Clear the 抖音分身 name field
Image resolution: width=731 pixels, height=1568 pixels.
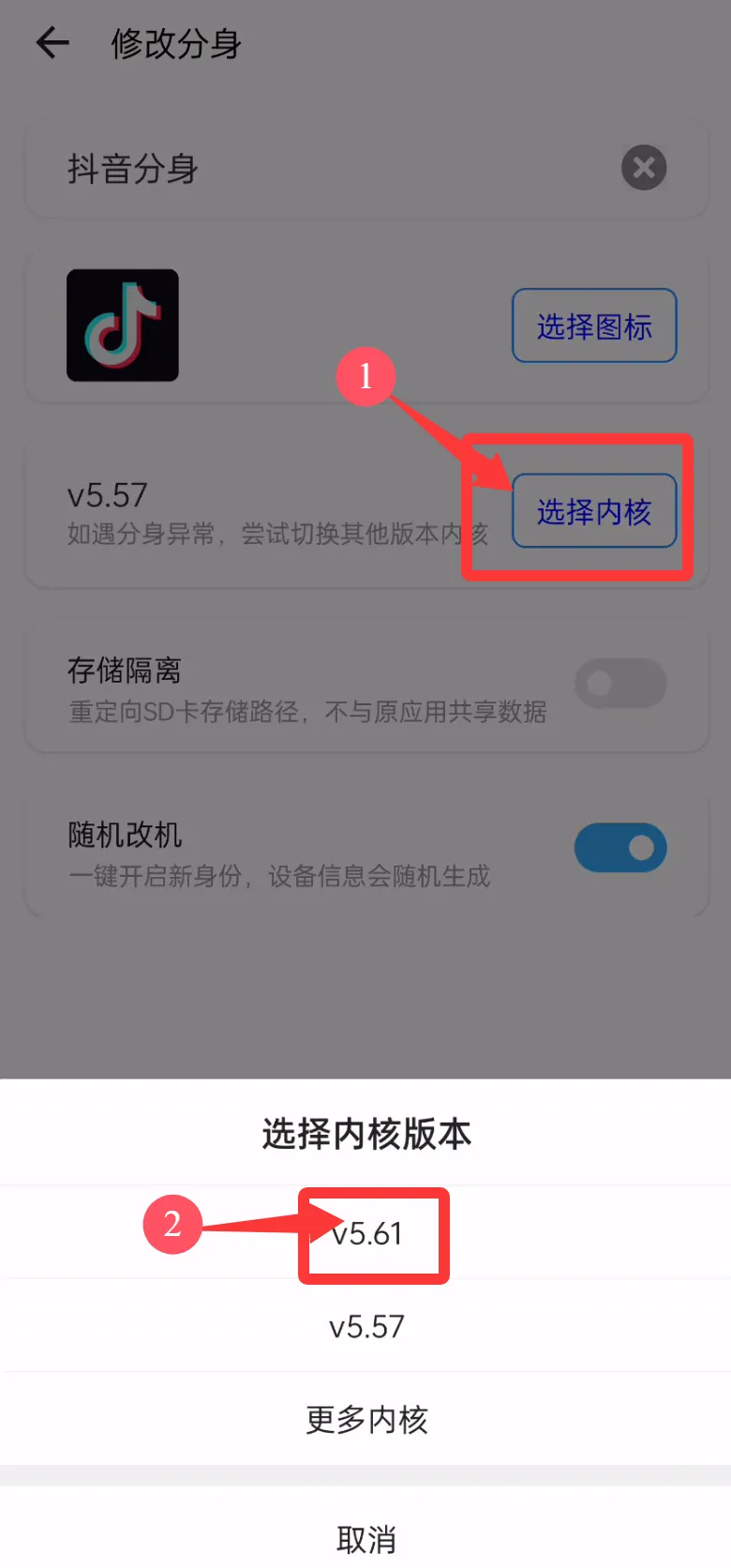tap(644, 168)
